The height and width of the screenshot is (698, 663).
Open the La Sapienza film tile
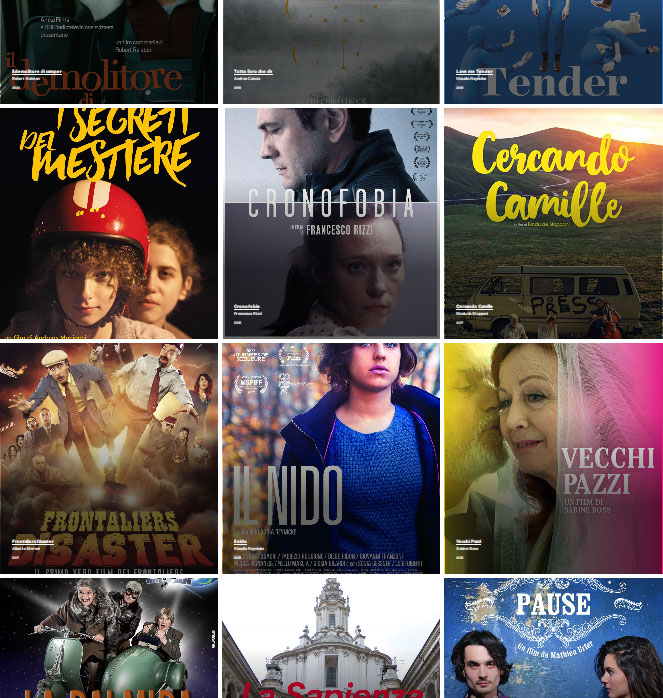coord(331,640)
